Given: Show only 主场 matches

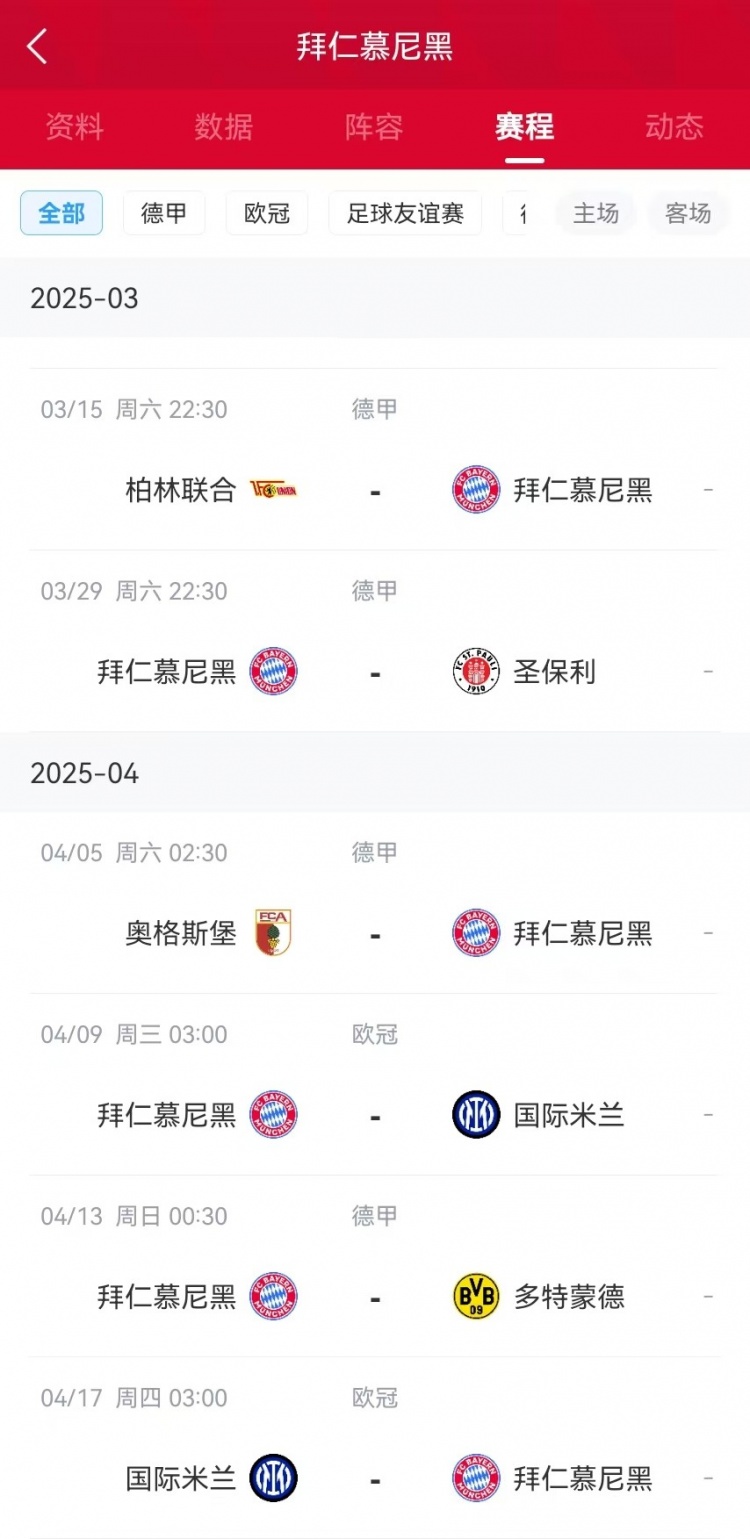Looking at the screenshot, I should [x=596, y=213].
